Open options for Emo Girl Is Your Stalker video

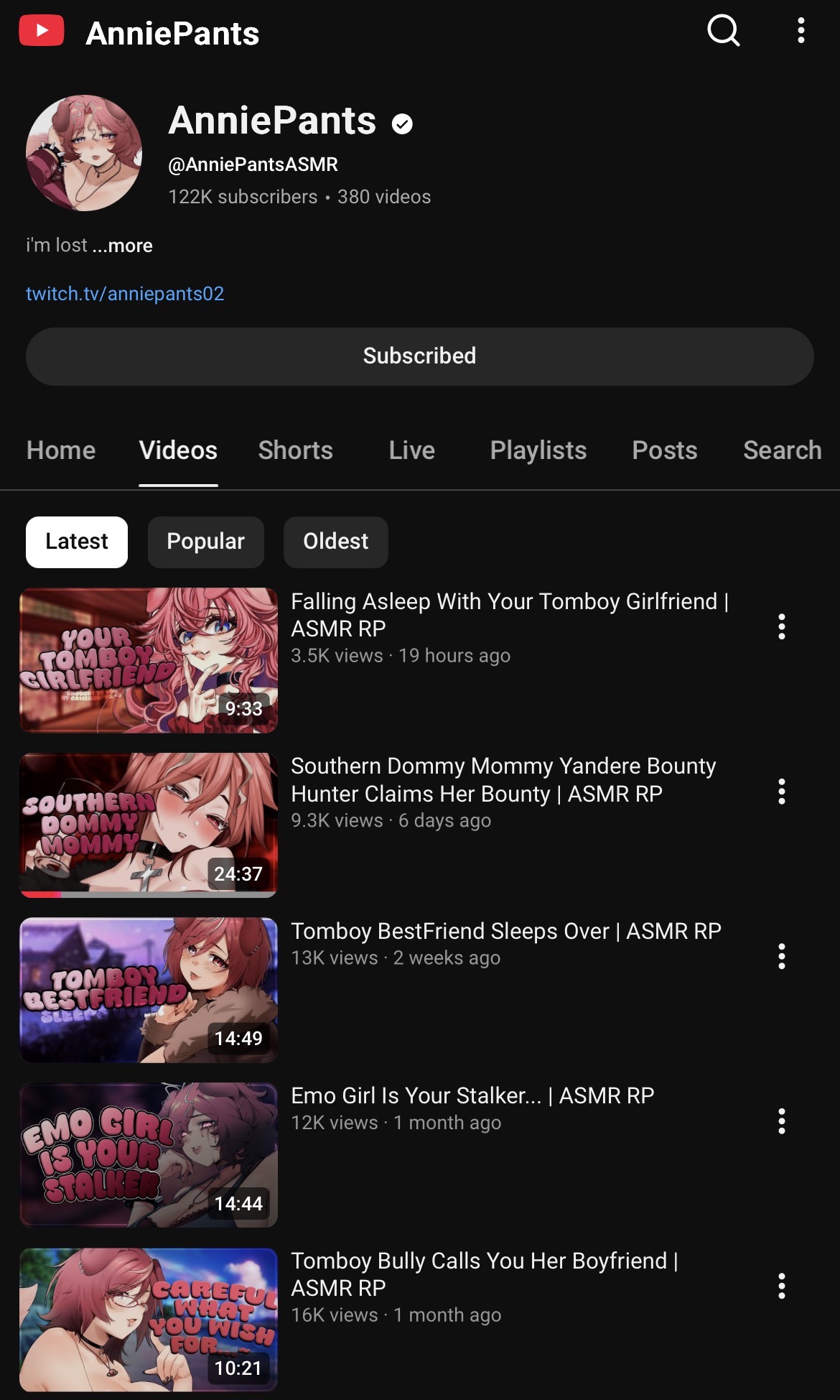[782, 1121]
